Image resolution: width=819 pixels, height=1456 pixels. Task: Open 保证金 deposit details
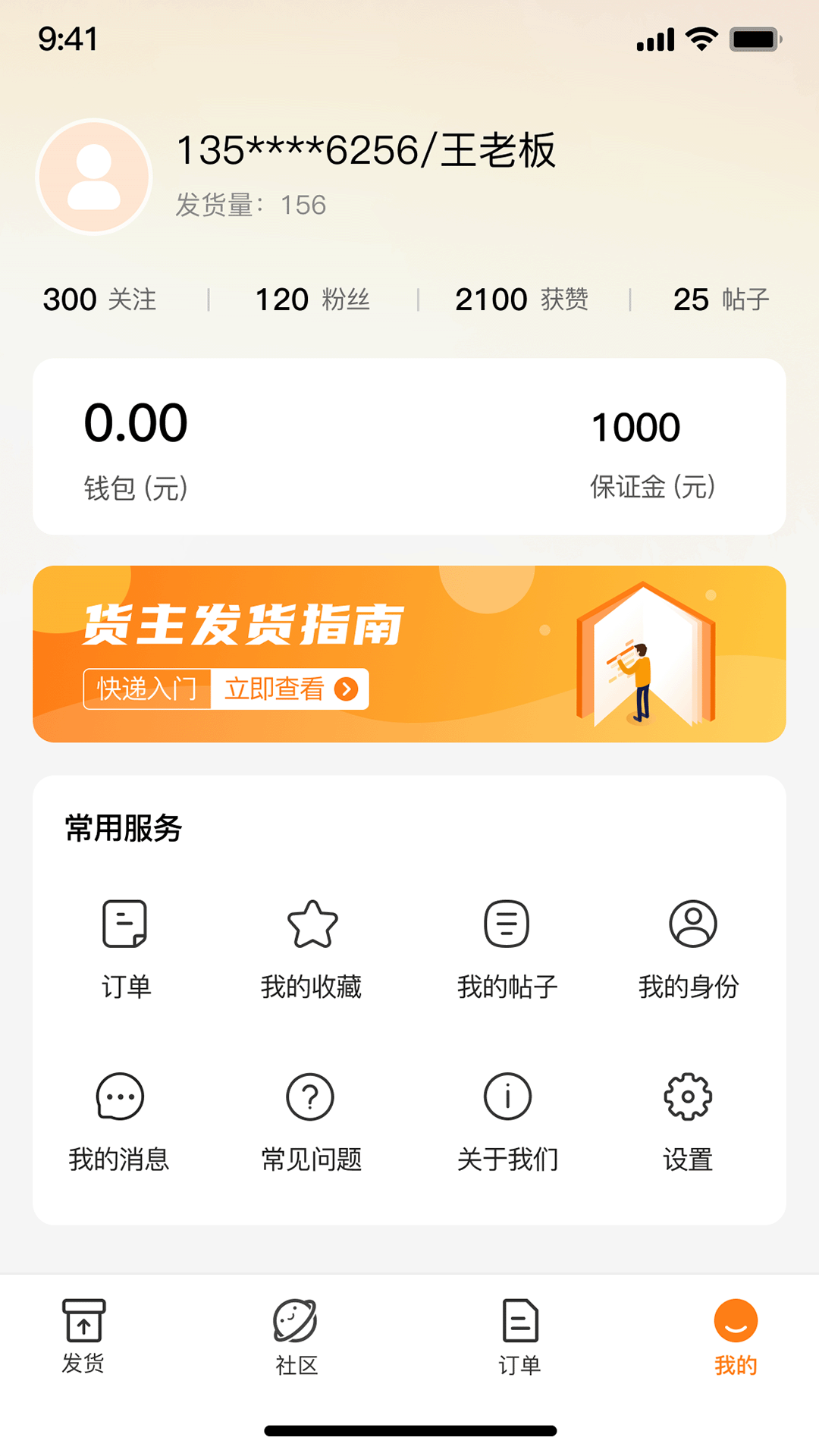(x=651, y=453)
